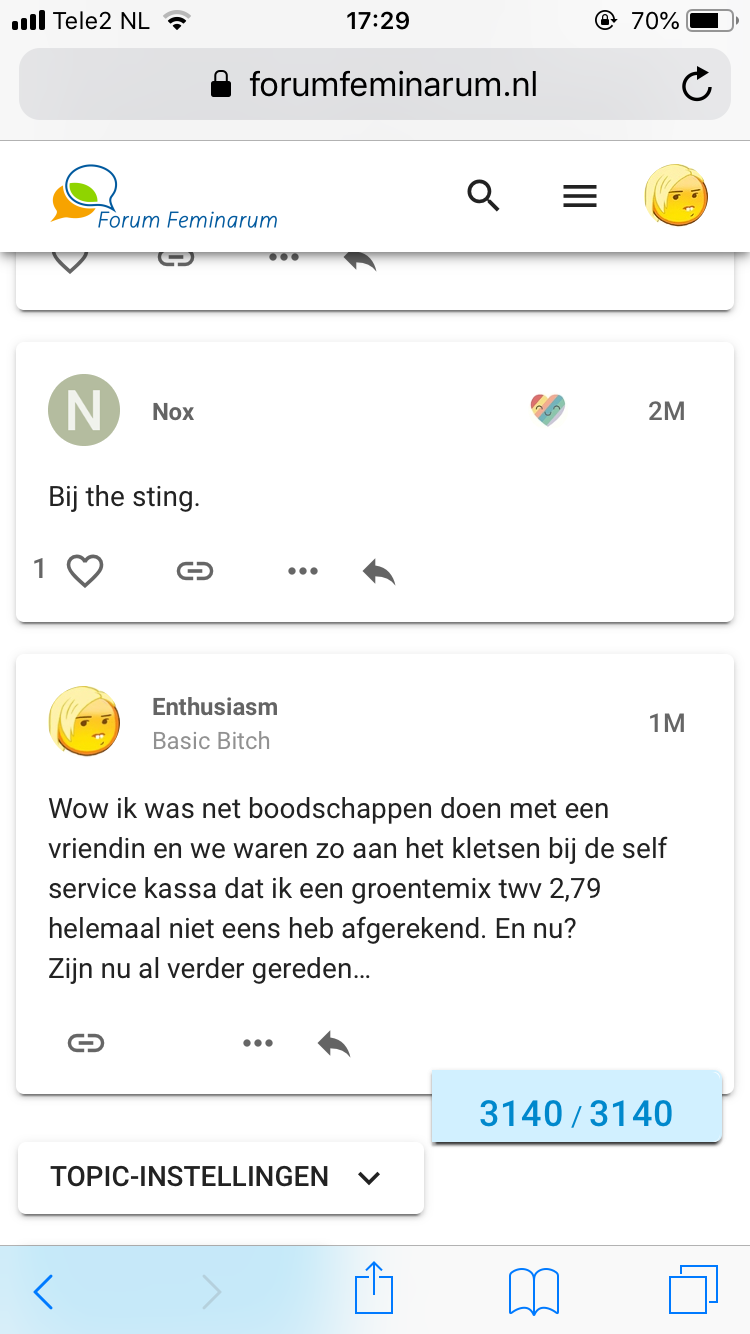Copy link to Enthusiasm's post
The image size is (750, 1334).
pos(86,1043)
